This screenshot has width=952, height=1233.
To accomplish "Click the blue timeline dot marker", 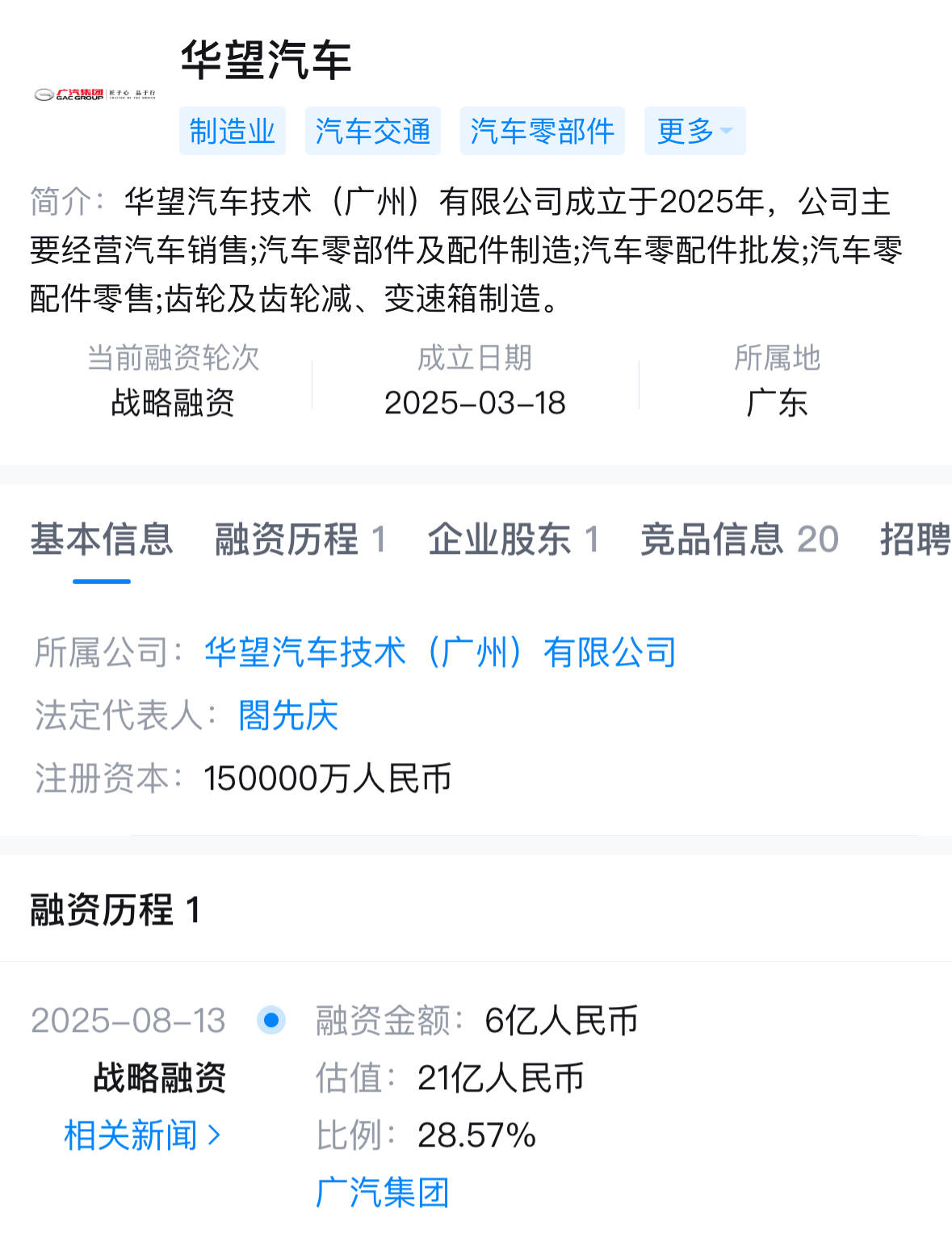I will pyautogui.click(x=272, y=1021).
